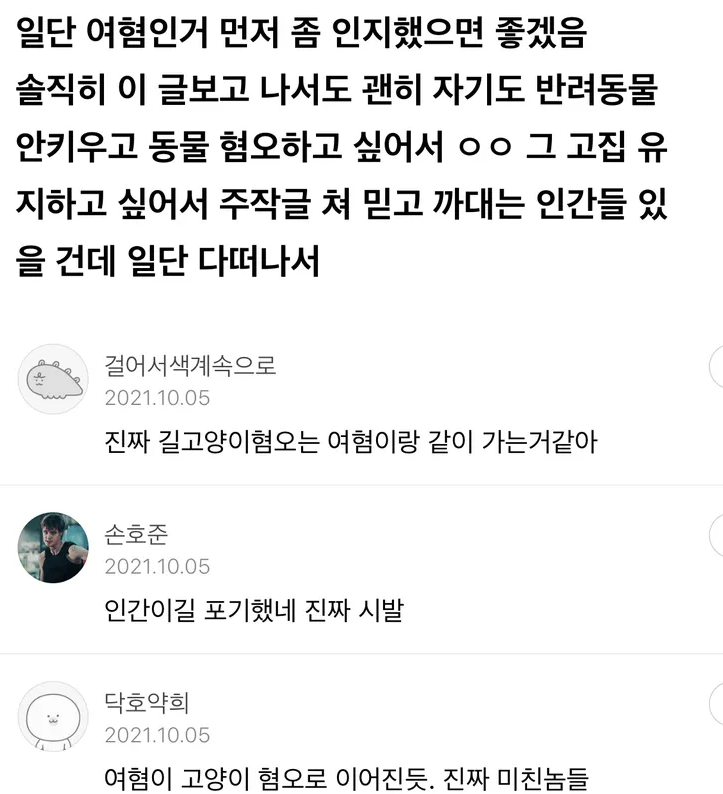Tap the username 손호준

pos(137,534)
